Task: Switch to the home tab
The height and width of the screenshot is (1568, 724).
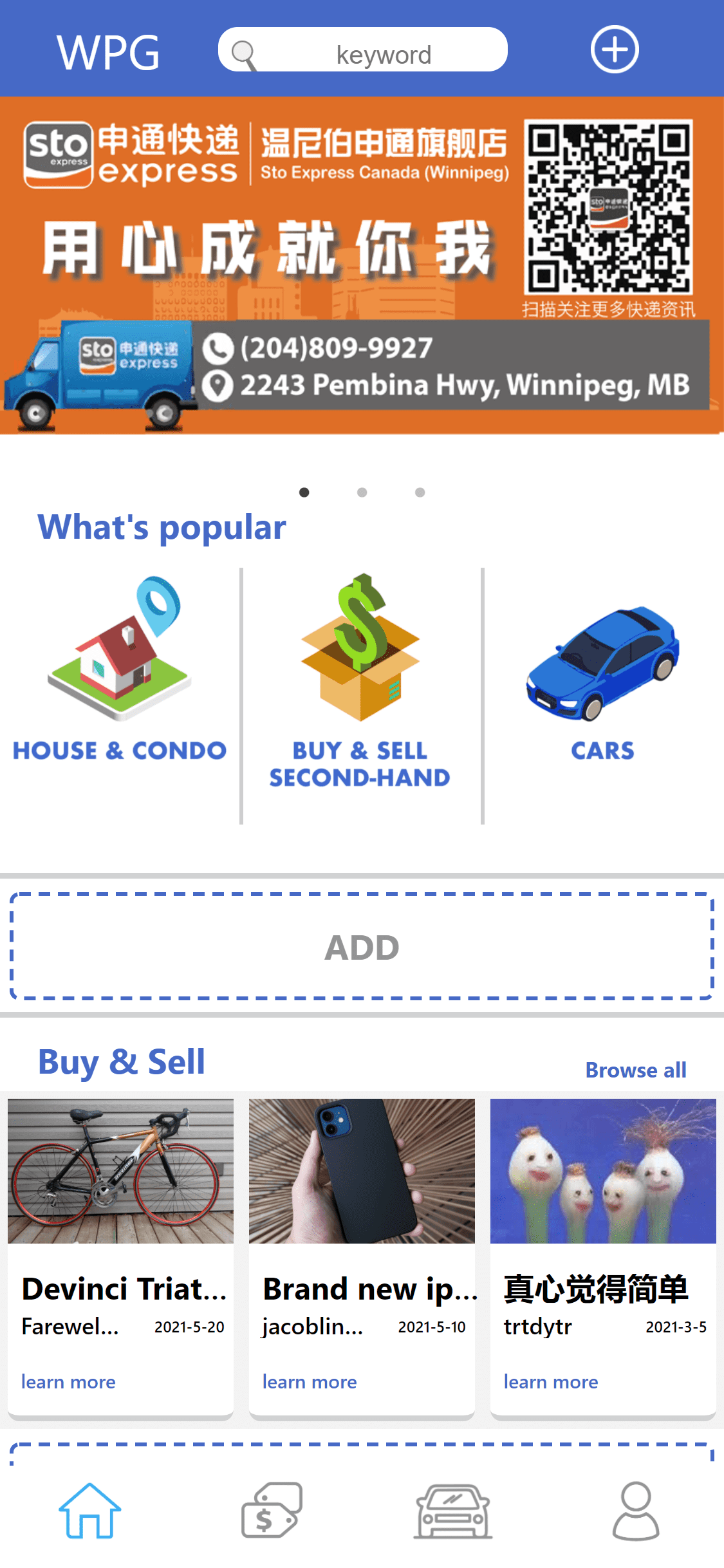Action: click(89, 1511)
